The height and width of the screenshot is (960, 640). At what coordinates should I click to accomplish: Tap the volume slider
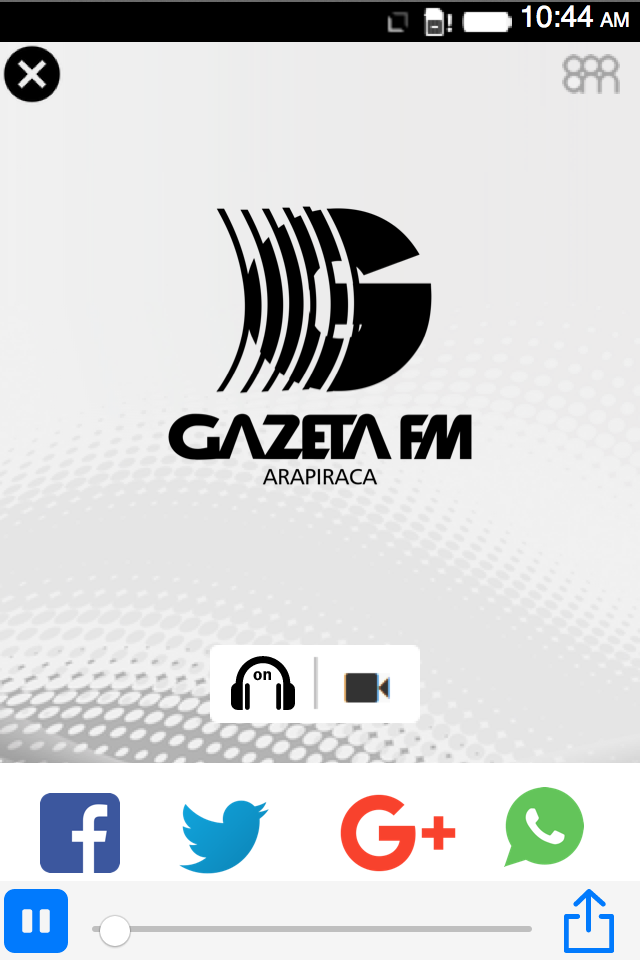(312, 930)
